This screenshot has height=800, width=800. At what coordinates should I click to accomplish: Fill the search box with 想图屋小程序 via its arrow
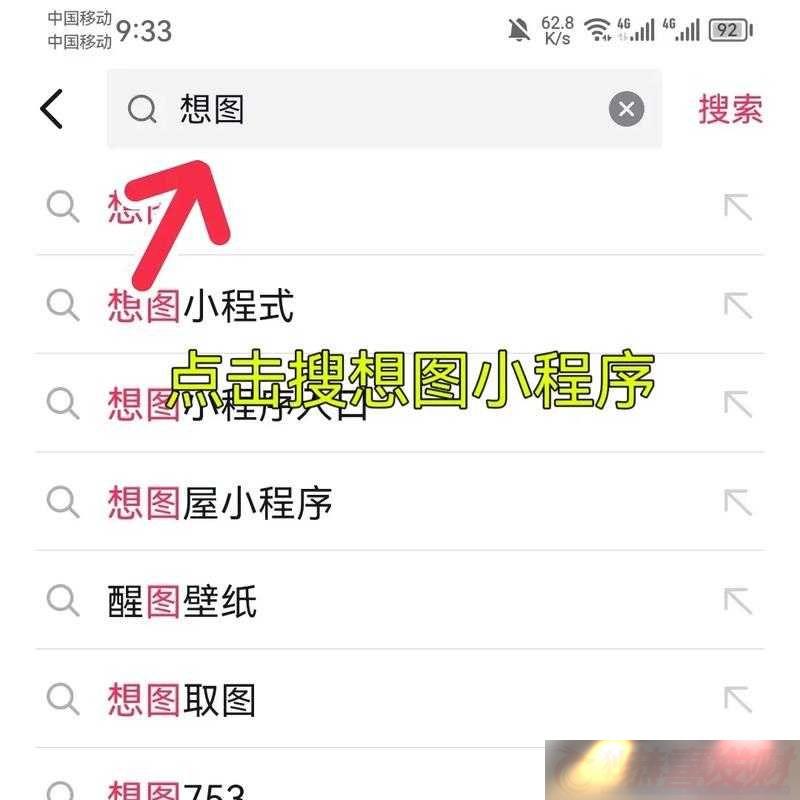tap(738, 503)
